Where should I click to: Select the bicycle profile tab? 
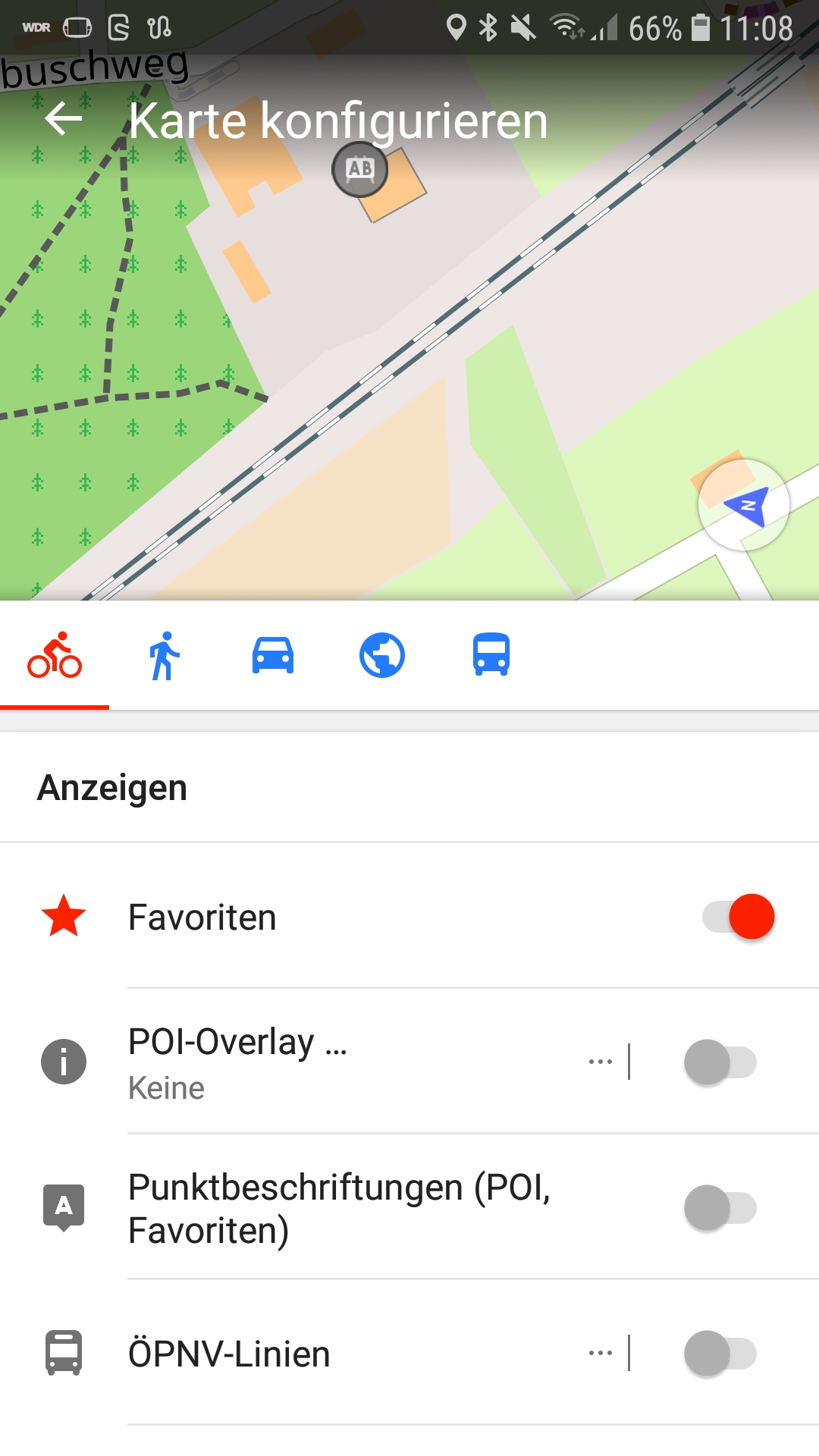pos(55,655)
